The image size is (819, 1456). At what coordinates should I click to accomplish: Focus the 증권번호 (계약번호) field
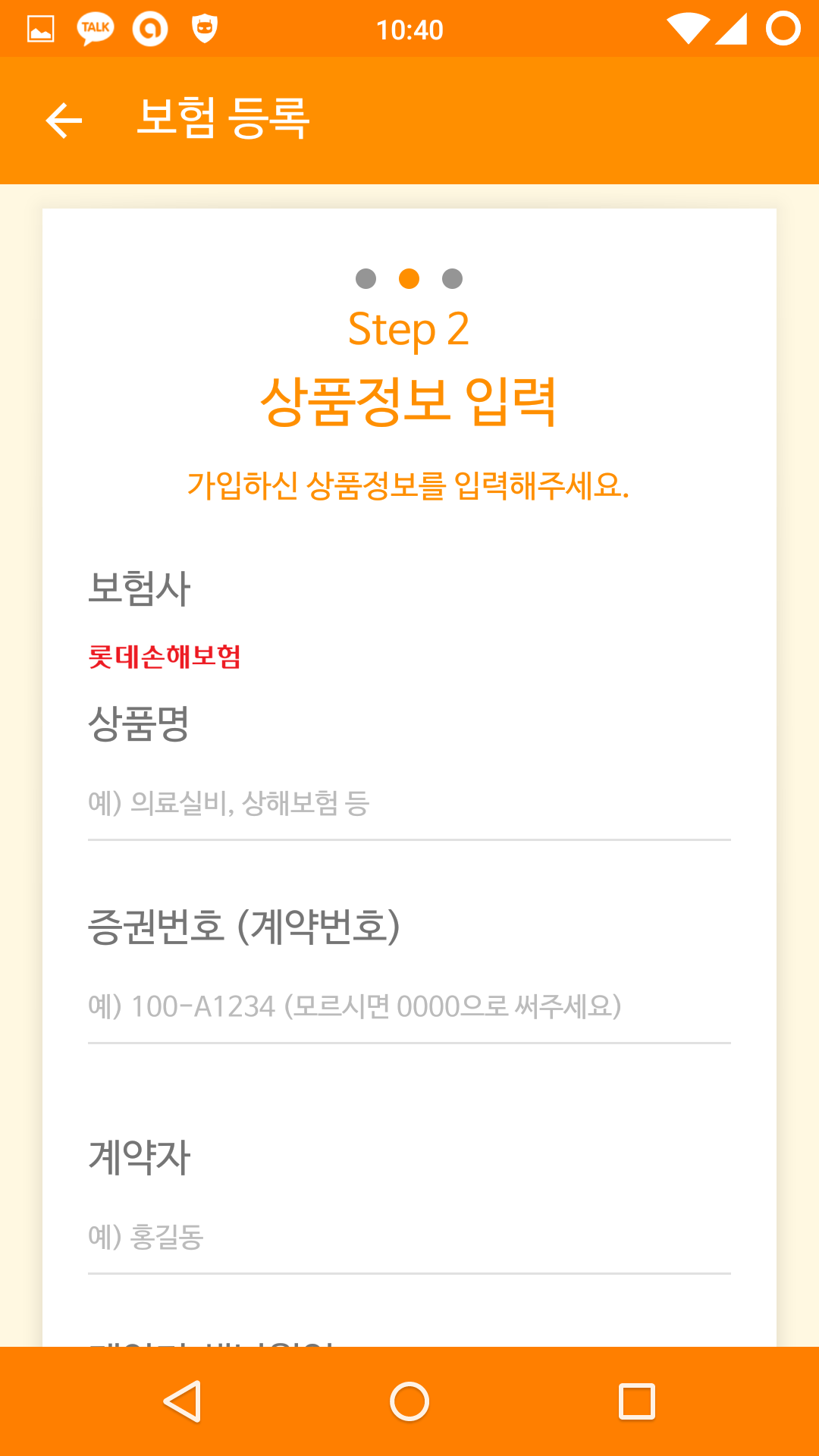point(409,1007)
